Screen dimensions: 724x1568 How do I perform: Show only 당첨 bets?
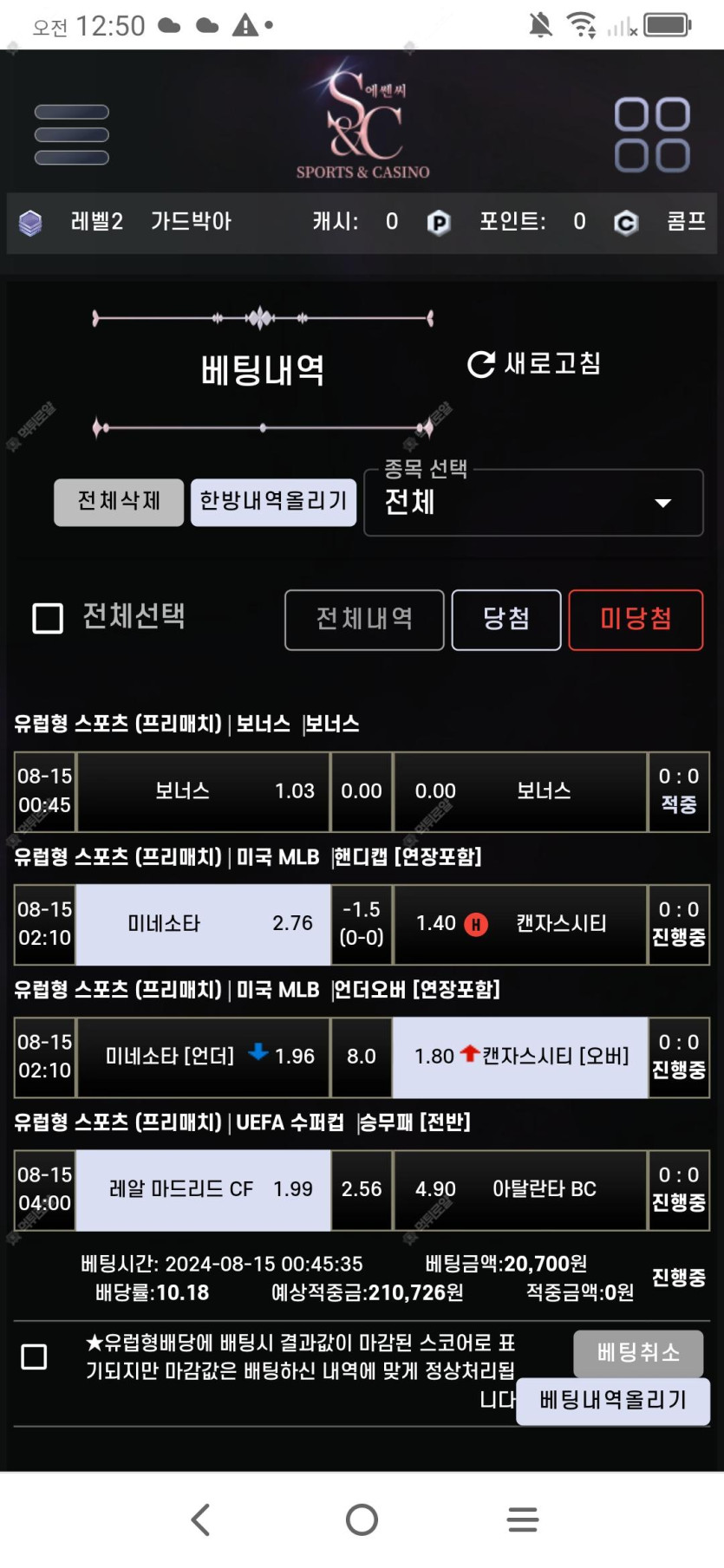point(506,619)
